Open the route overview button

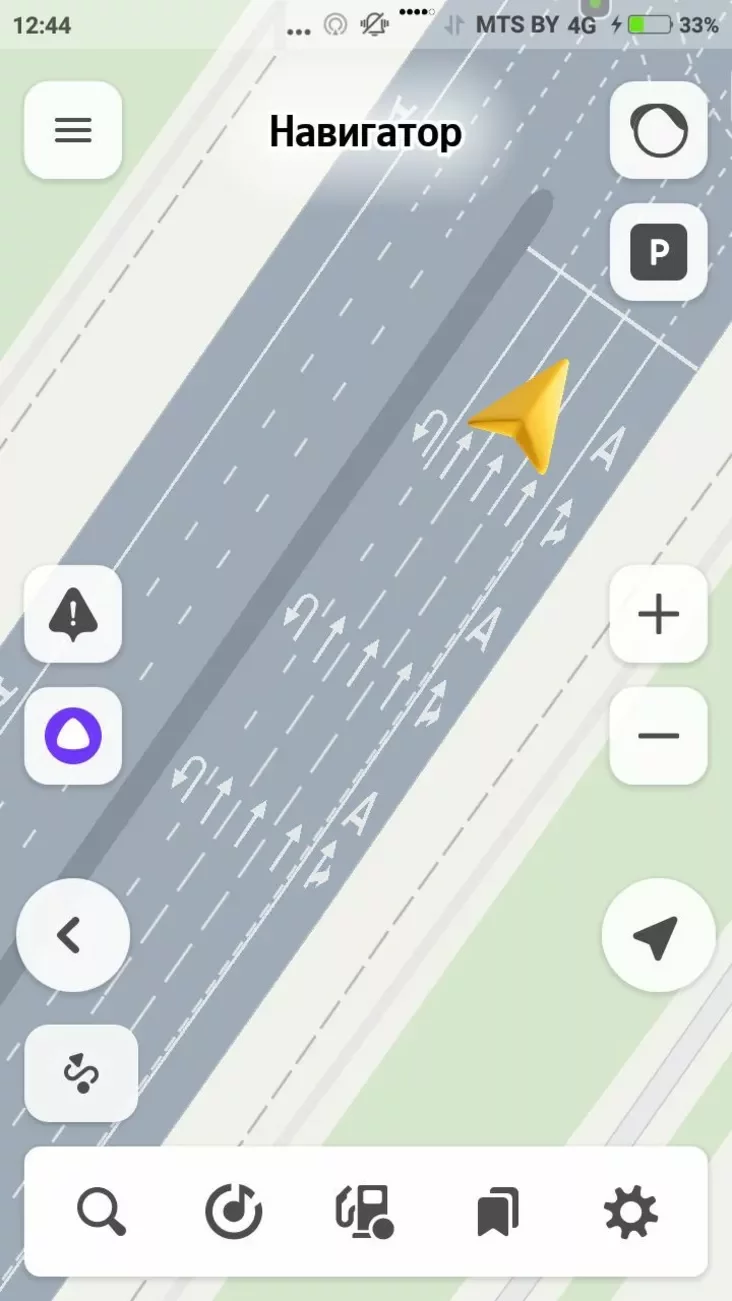[x=80, y=1073]
